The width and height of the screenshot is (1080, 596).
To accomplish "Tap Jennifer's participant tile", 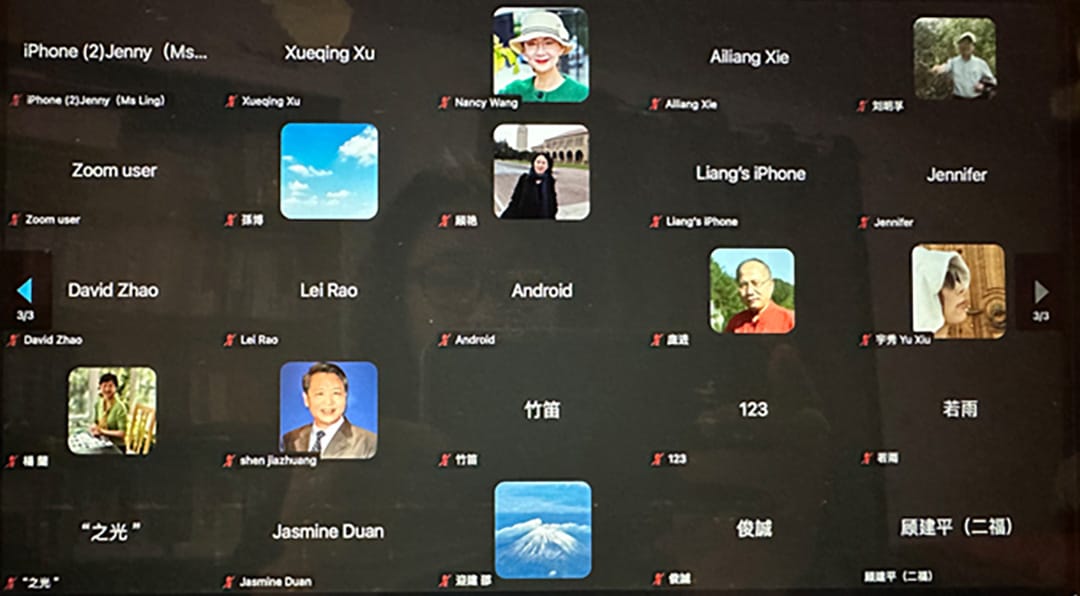I will coord(956,175).
